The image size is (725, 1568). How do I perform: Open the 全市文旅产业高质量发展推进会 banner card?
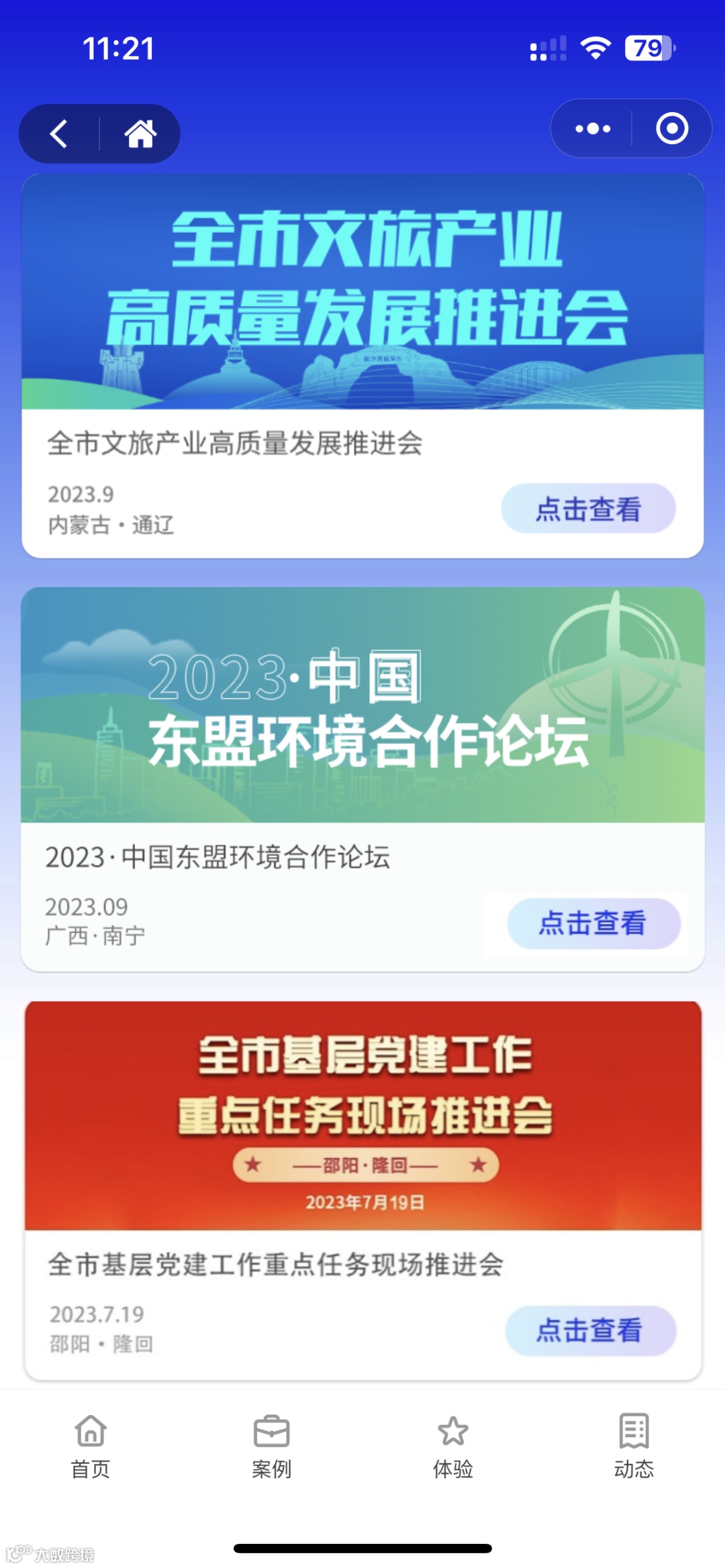pyautogui.click(x=362, y=292)
